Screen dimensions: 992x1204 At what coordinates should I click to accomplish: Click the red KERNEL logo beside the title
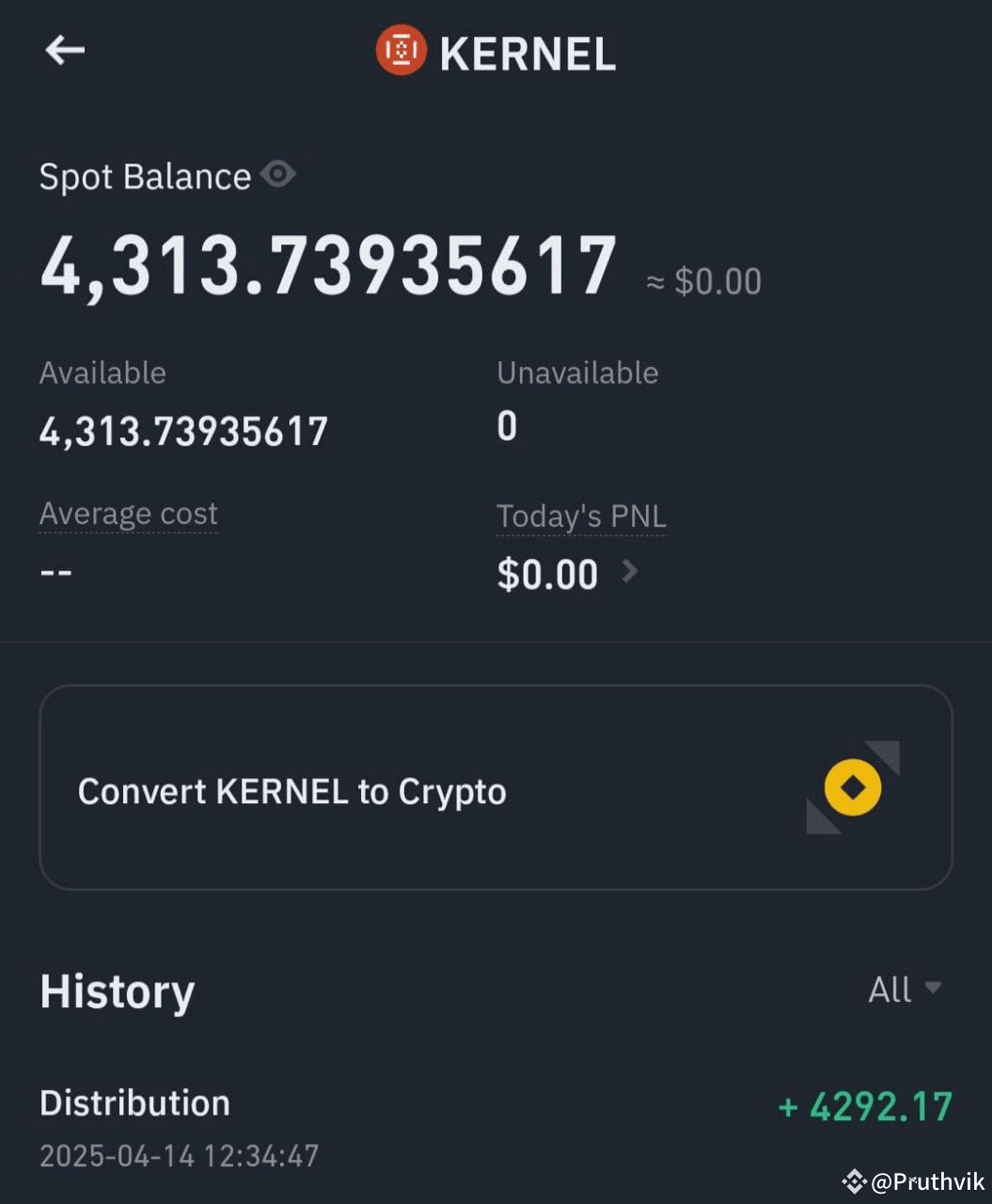pos(400,51)
